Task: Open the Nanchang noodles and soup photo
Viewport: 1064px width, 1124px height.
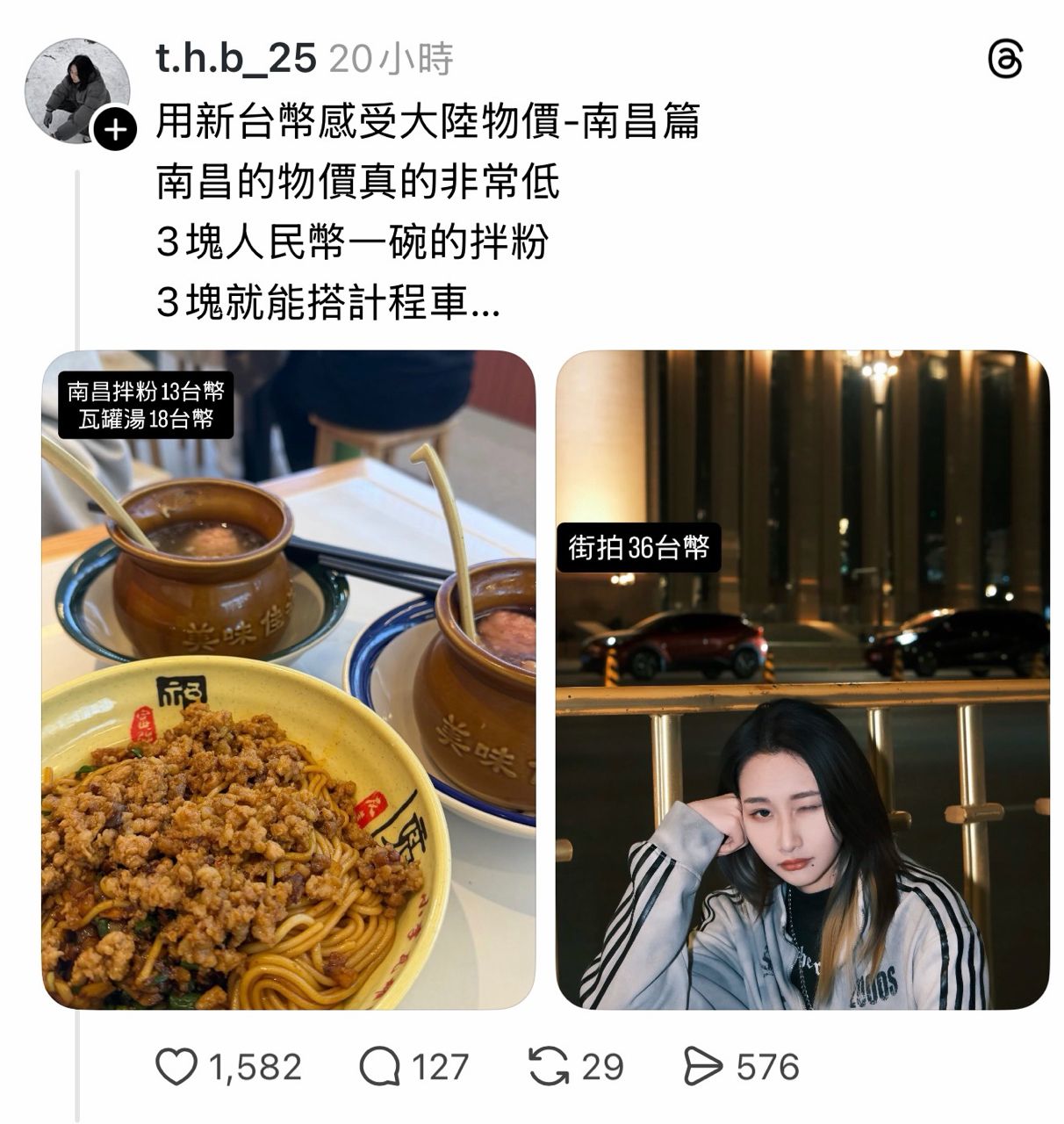Action: pyautogui.click(x=288, y=679)
